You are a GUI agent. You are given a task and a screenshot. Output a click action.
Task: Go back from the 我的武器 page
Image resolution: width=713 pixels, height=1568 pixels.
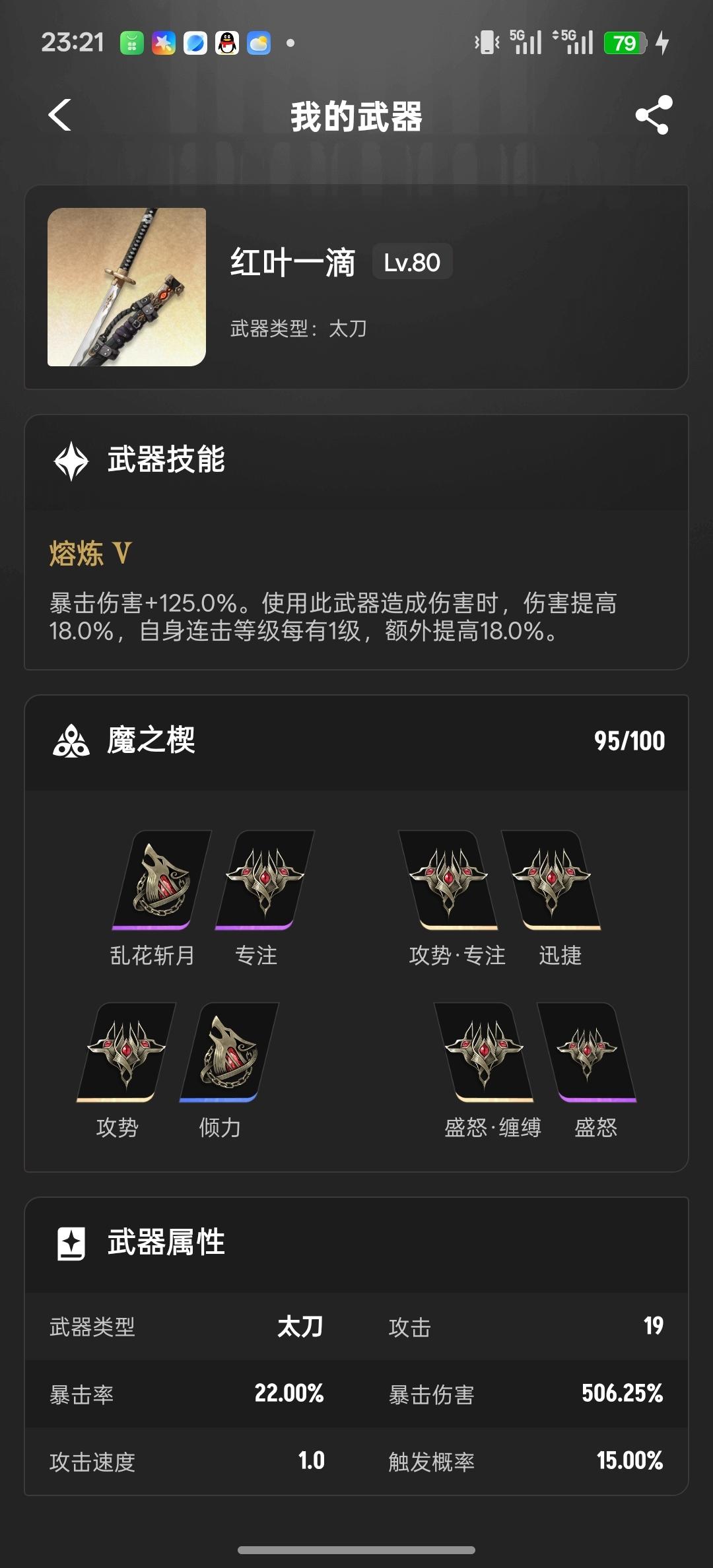(60, 115)
